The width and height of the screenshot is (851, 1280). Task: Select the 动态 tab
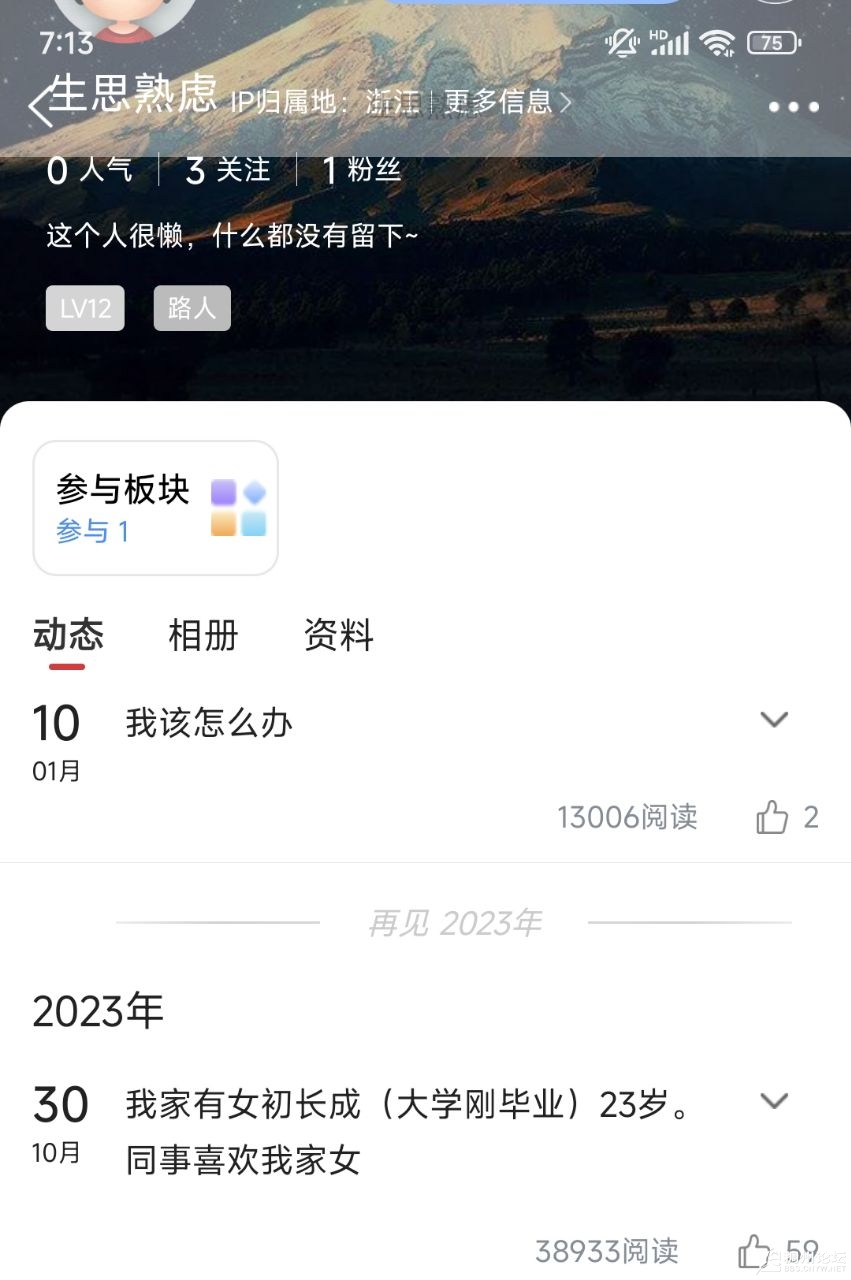tap(68, 635)
